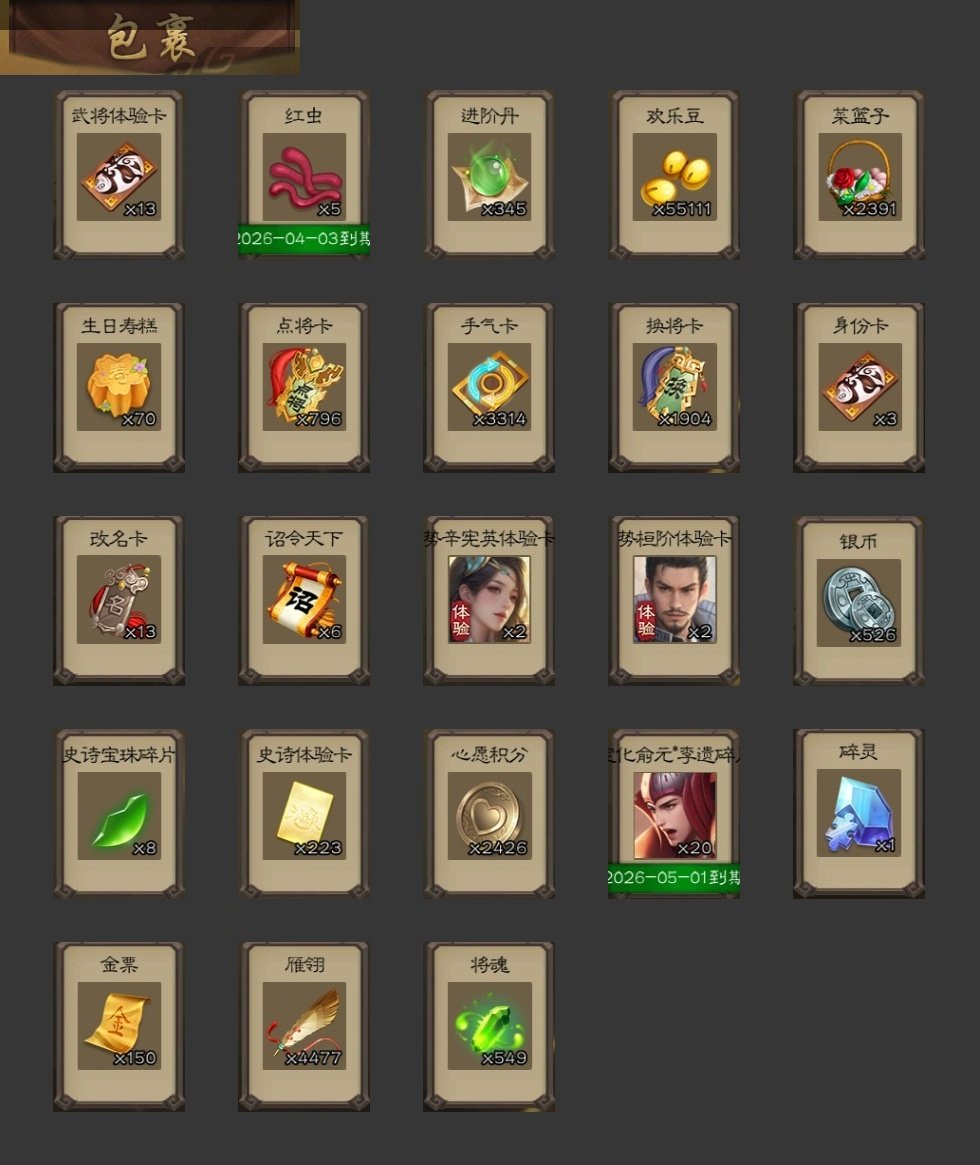Open the 身份卡 item
The height and width of the screenshot is (1165, 980).
pos(859,388)
